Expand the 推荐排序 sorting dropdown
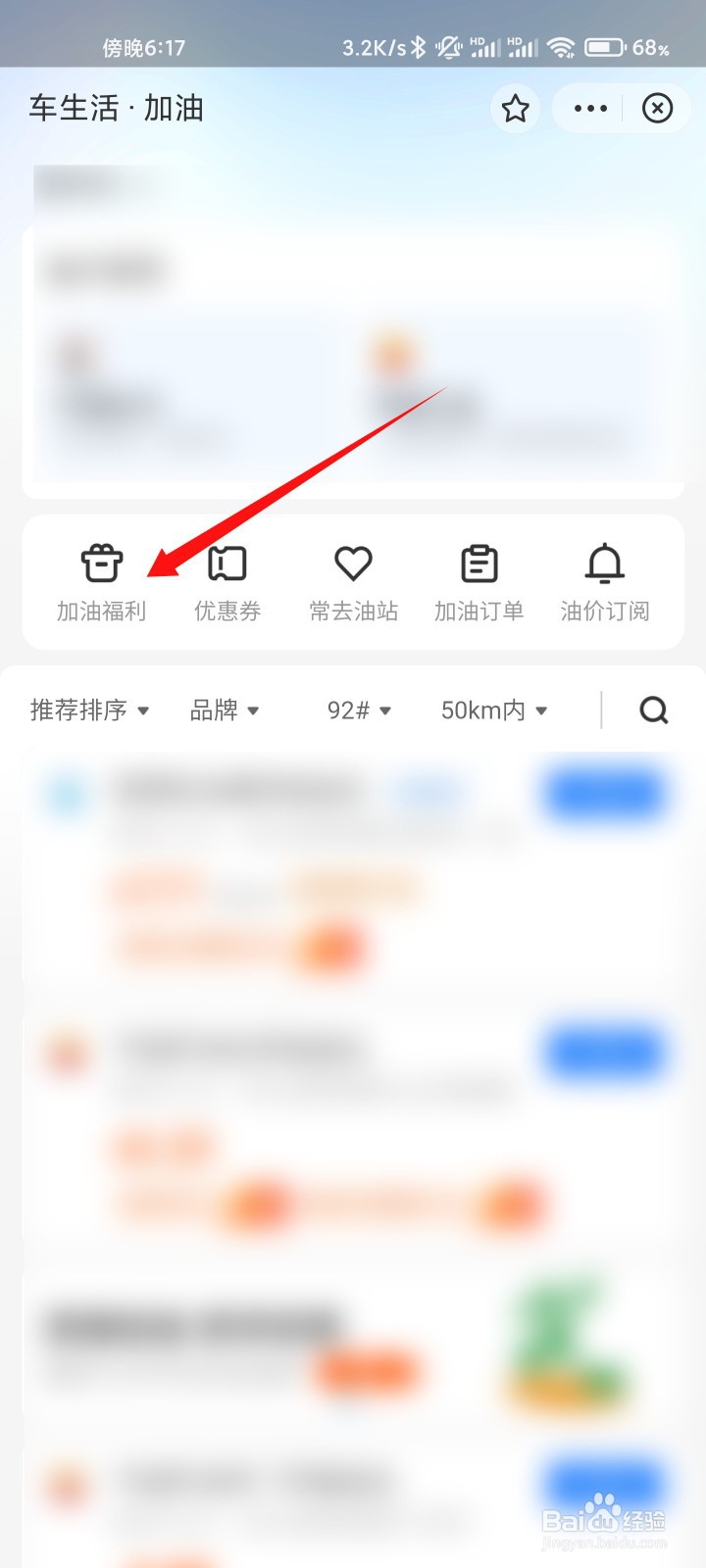This screenshot has width=706, height=1568. pos(88,710)
